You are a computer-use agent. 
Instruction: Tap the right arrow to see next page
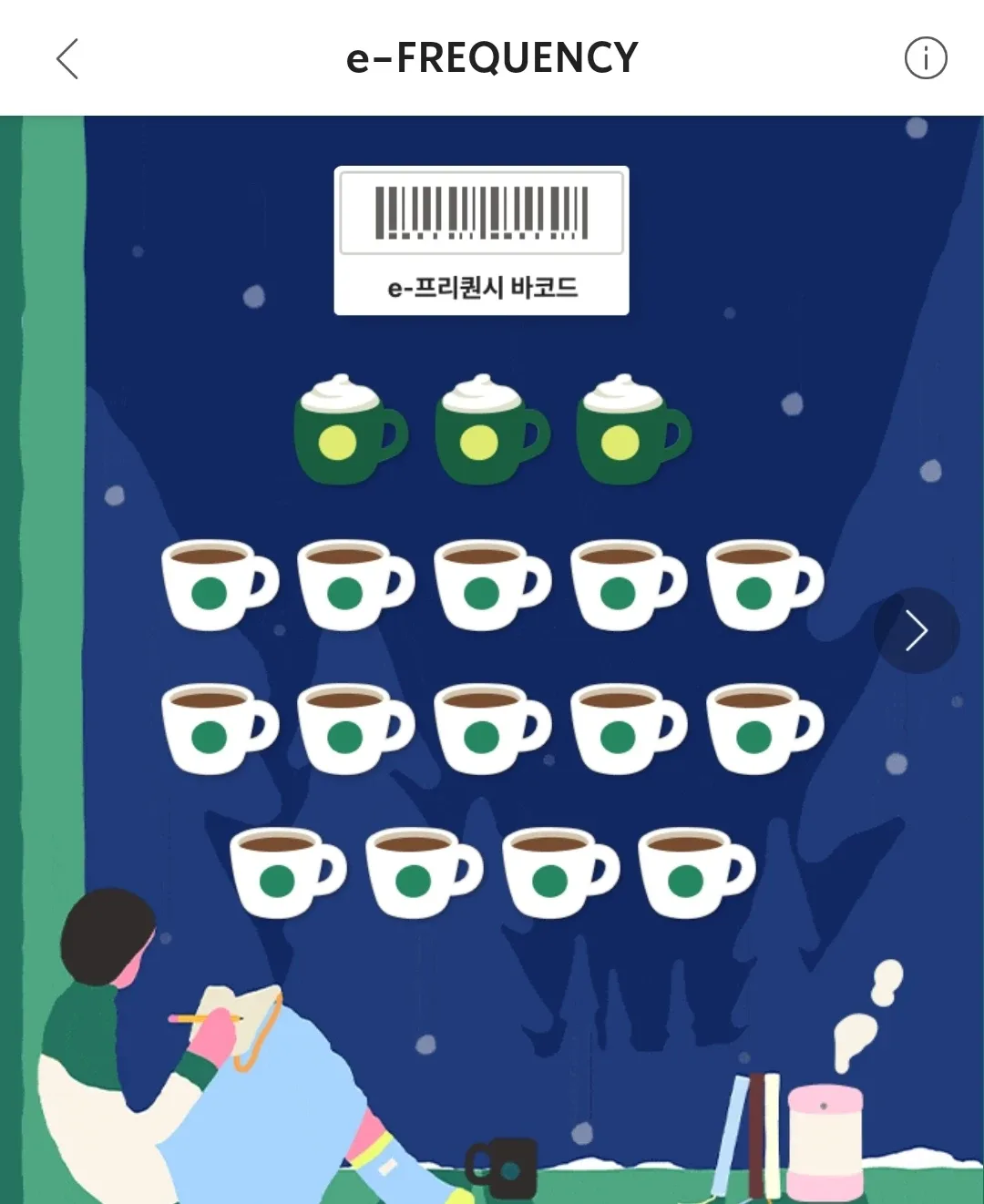click(x=916, y=630)
